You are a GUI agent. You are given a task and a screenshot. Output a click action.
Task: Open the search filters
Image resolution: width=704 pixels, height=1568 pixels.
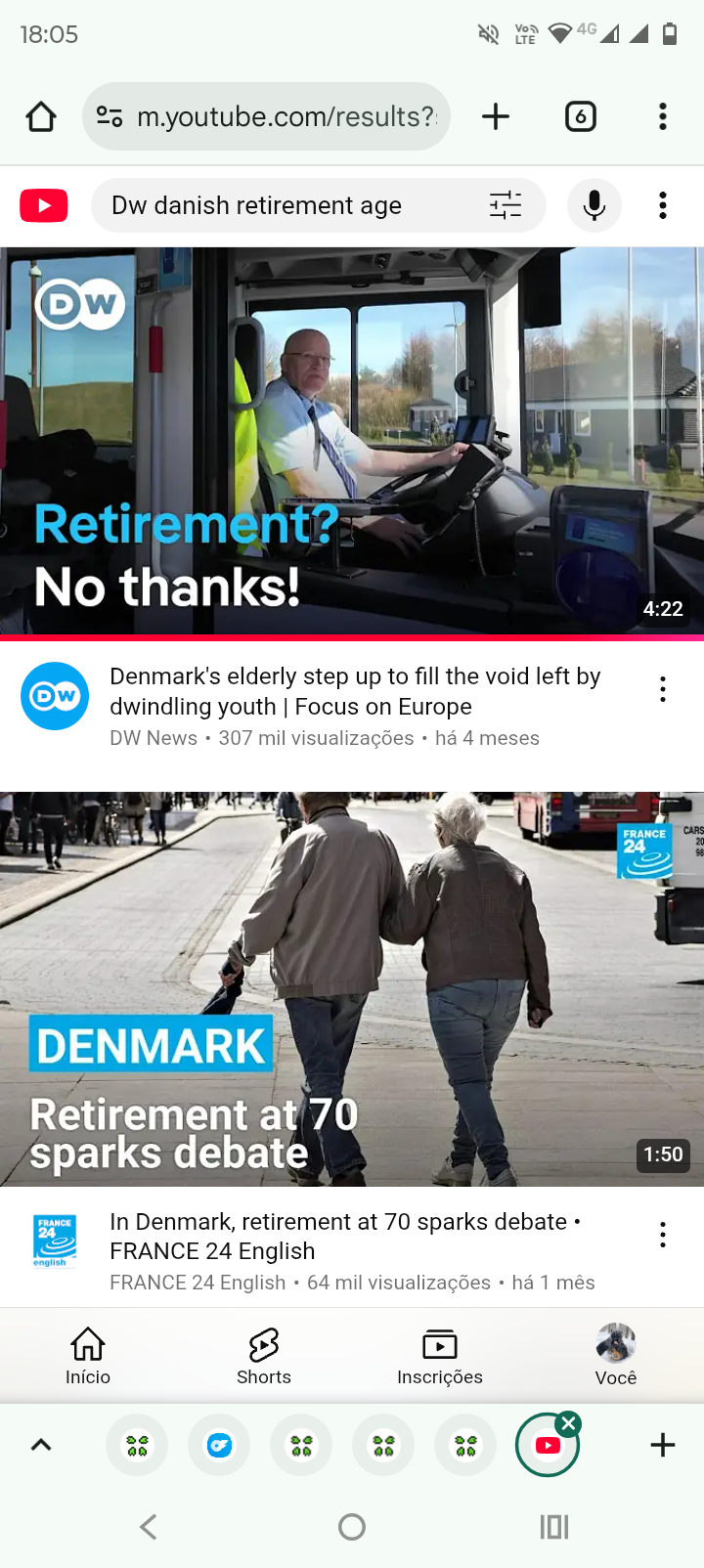506,205
